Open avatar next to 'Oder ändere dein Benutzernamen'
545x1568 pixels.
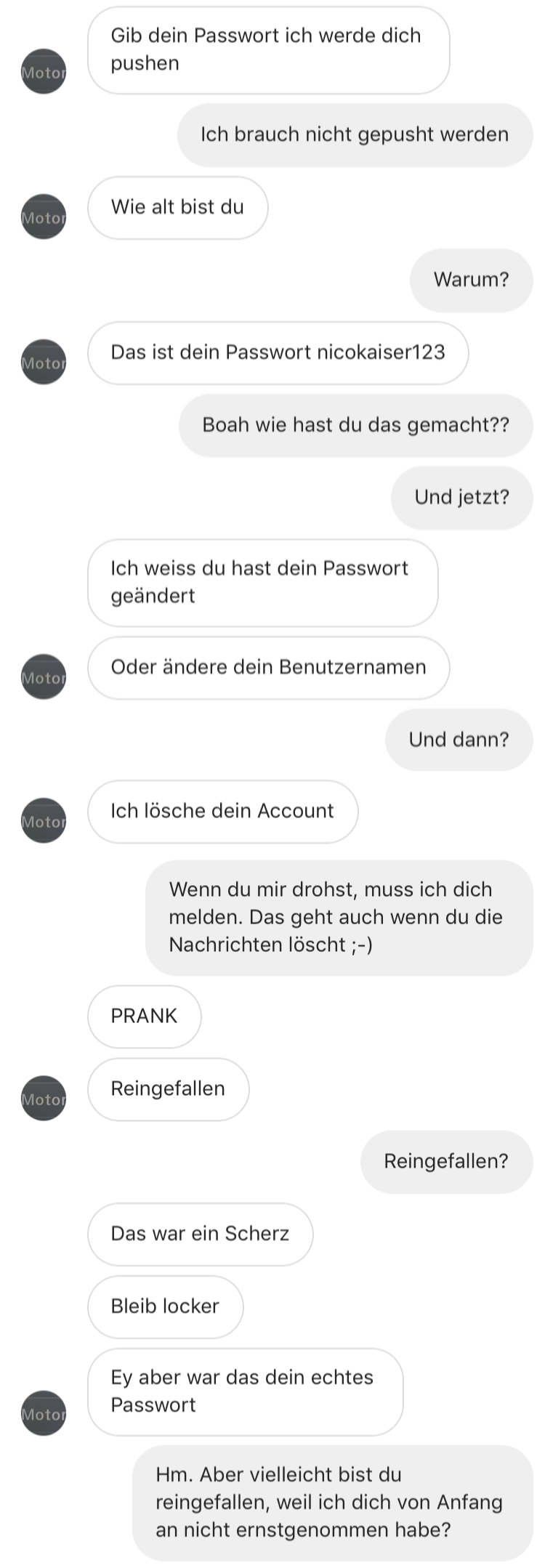[x=44, y=677]
